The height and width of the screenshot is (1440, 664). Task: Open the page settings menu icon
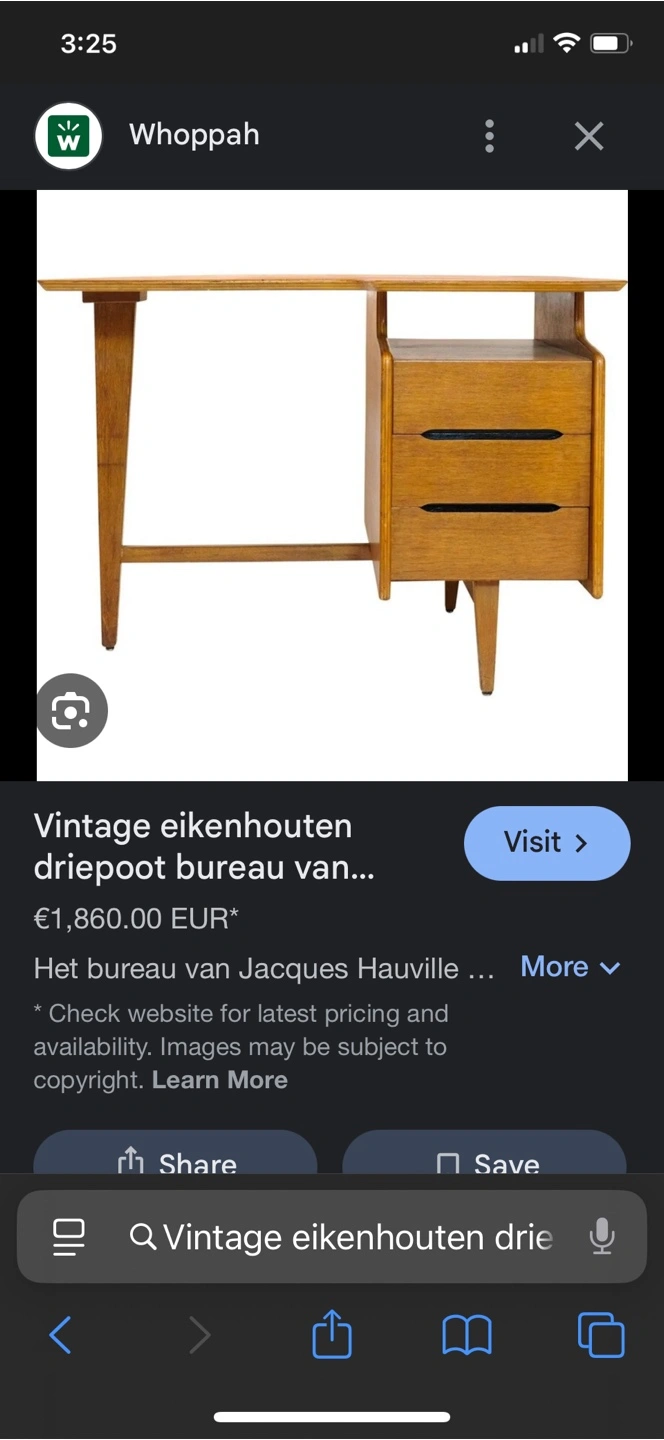click(69, 1237)
